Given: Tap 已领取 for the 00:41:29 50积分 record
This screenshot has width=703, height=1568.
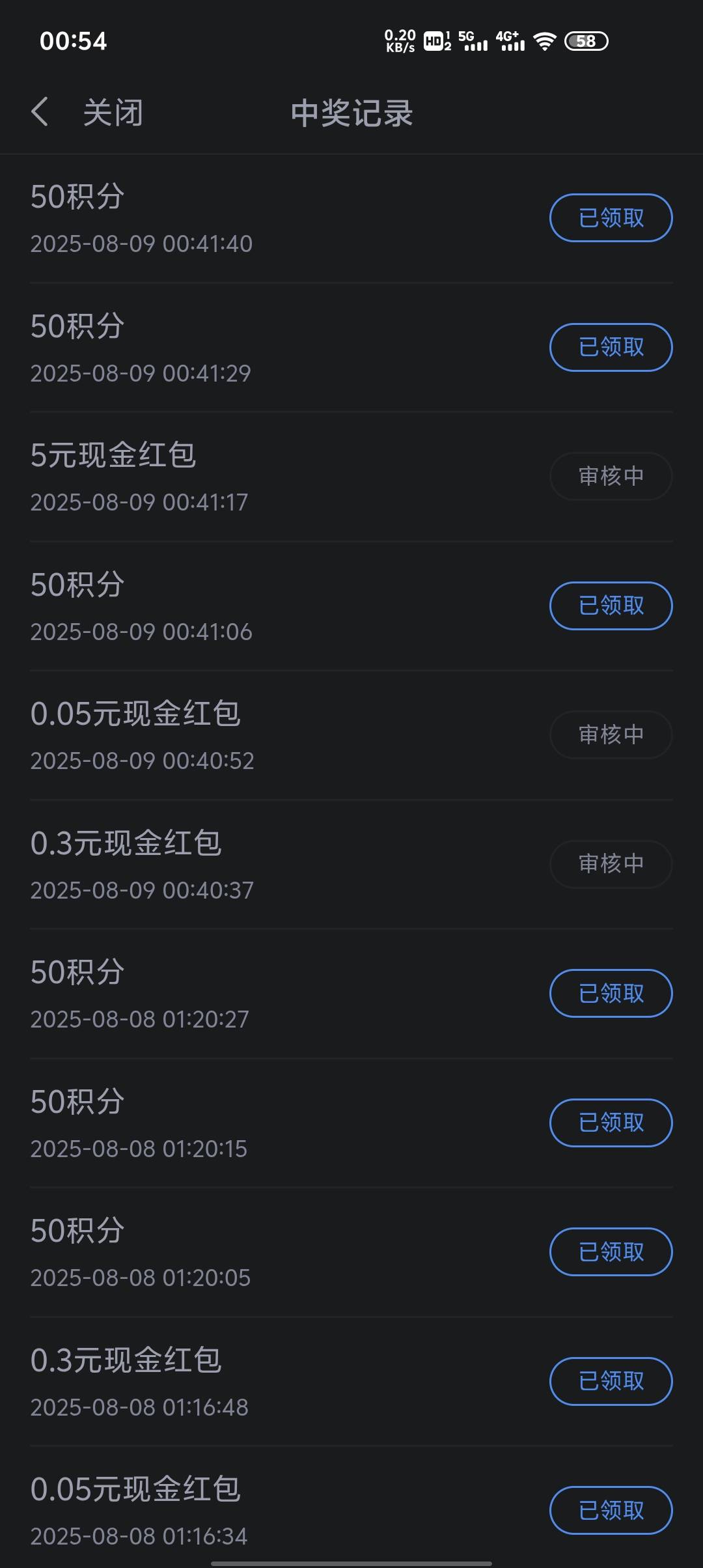Looking at the screenshot, I should coord(611,347).
